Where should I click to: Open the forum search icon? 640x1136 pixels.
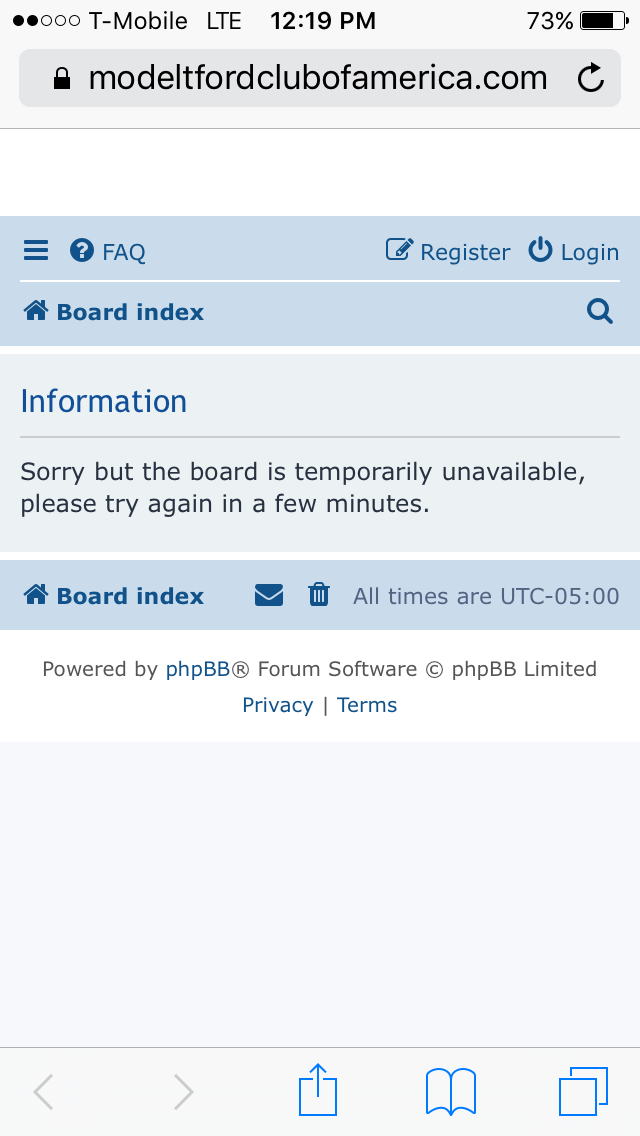pyautogui.click(x=600, y=312)
